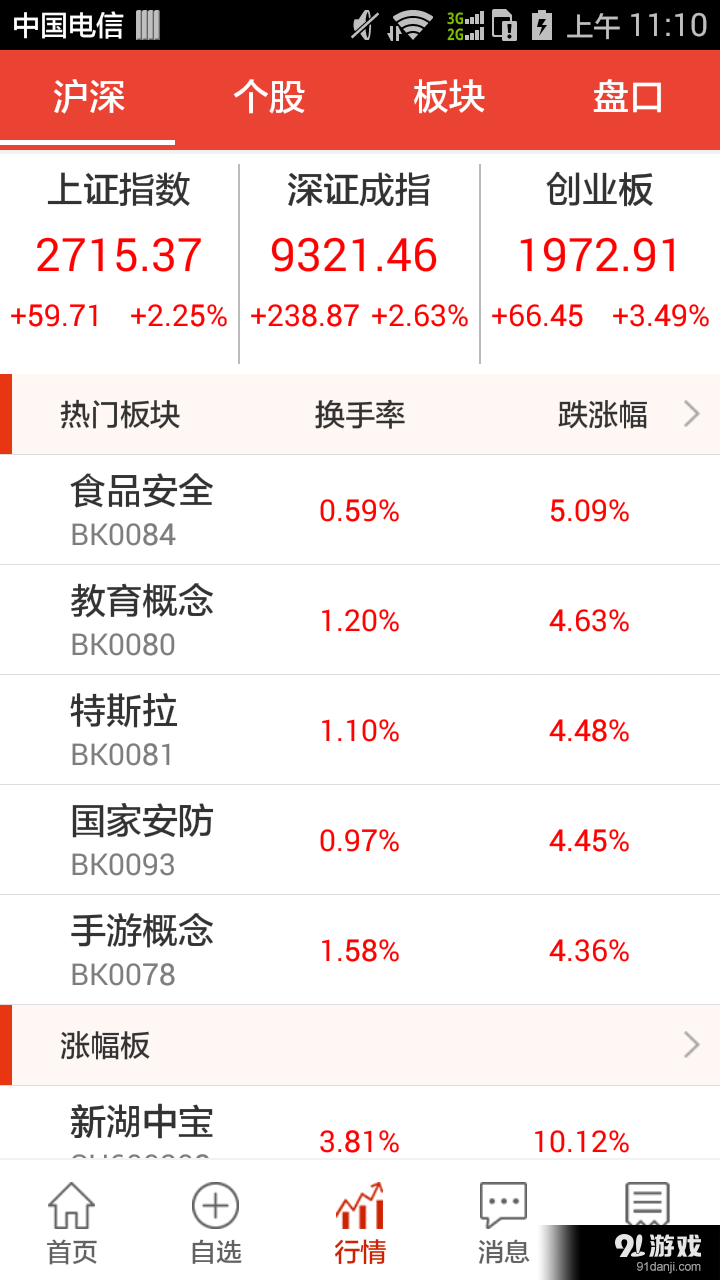Open the 盘口 tab
The width and height of the screenshot is (720, 1280).
point(628,97)
